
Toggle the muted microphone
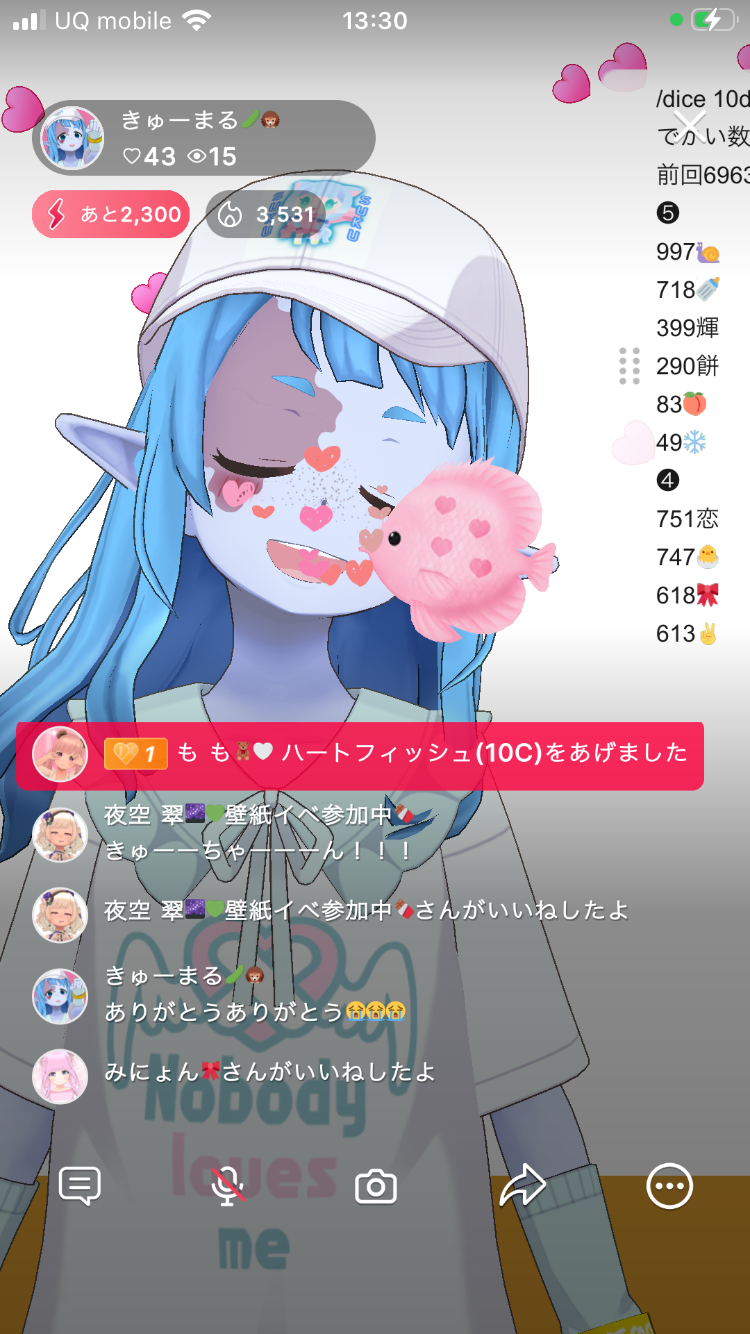point(229,1187)
